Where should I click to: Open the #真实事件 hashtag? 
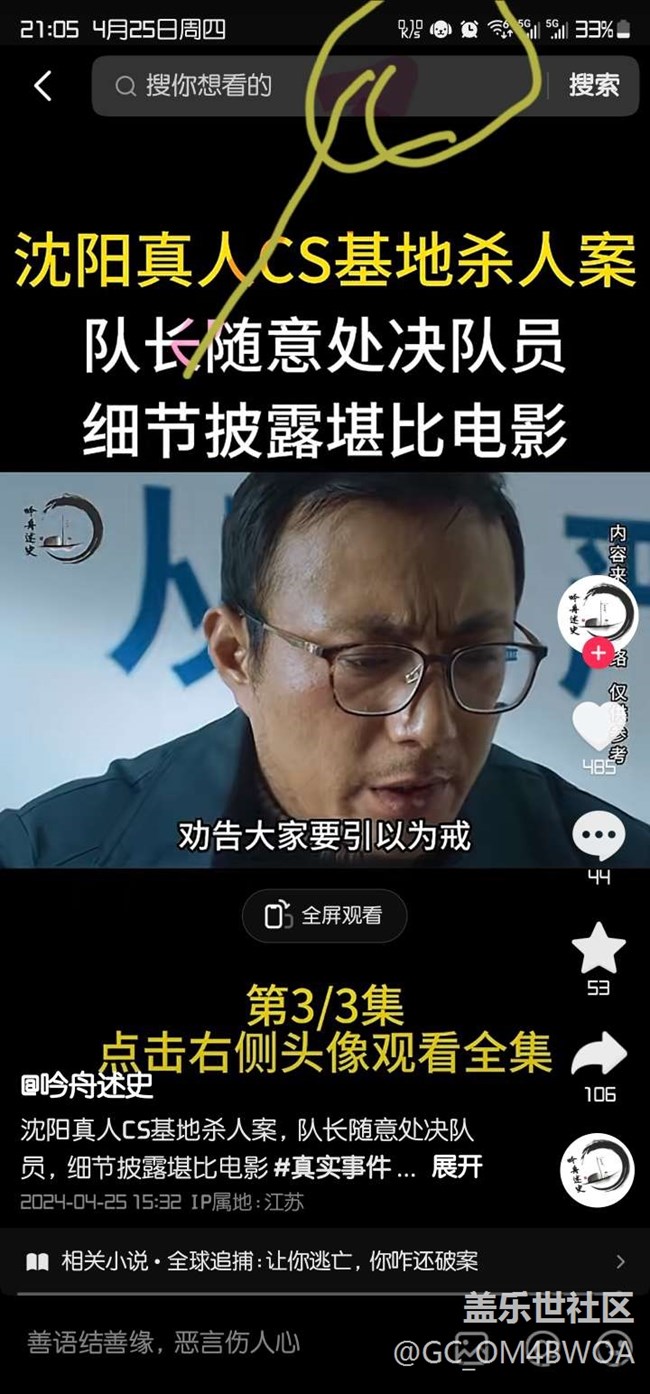point(342,1166)
